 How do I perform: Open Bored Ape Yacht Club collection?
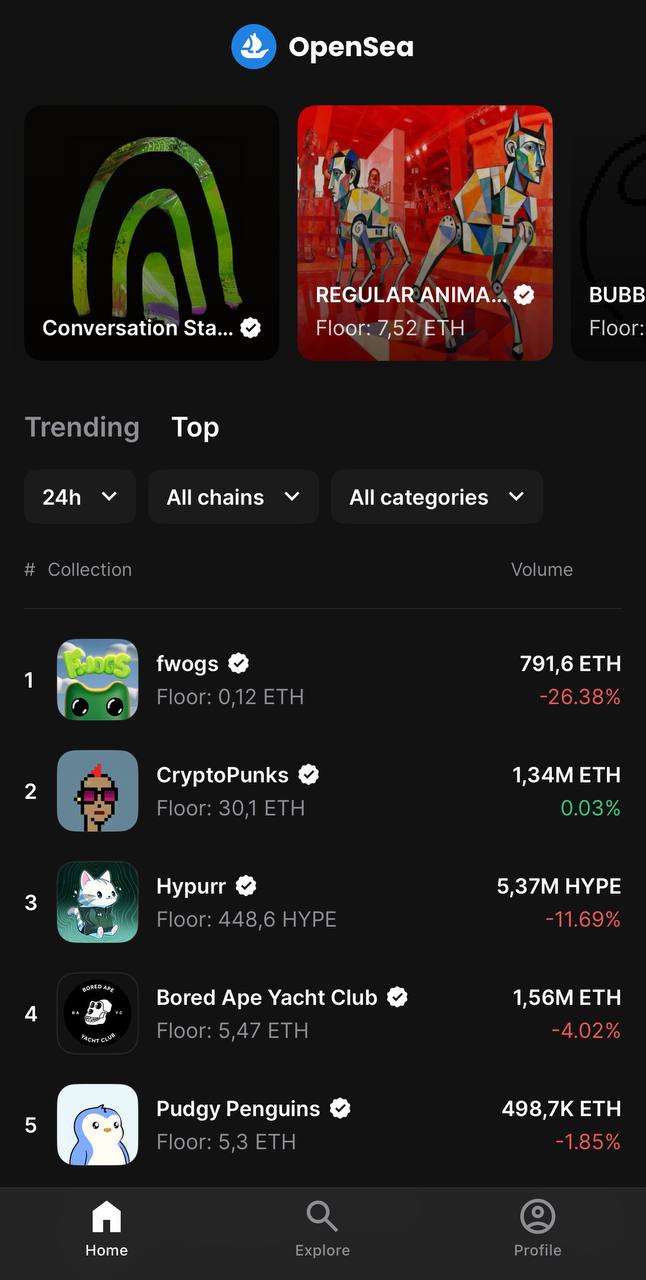pyautogui.click(x=322, y=1013)
